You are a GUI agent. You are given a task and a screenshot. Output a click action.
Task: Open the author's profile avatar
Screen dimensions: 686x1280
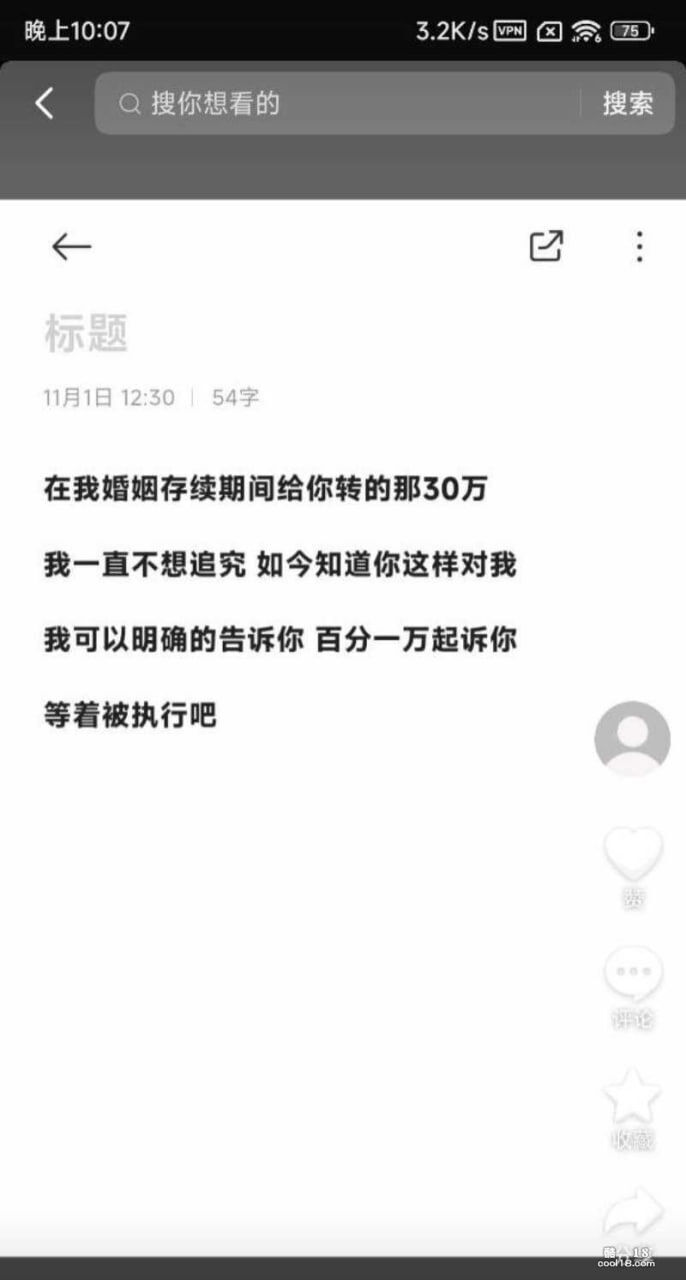[x=632, y=739]
